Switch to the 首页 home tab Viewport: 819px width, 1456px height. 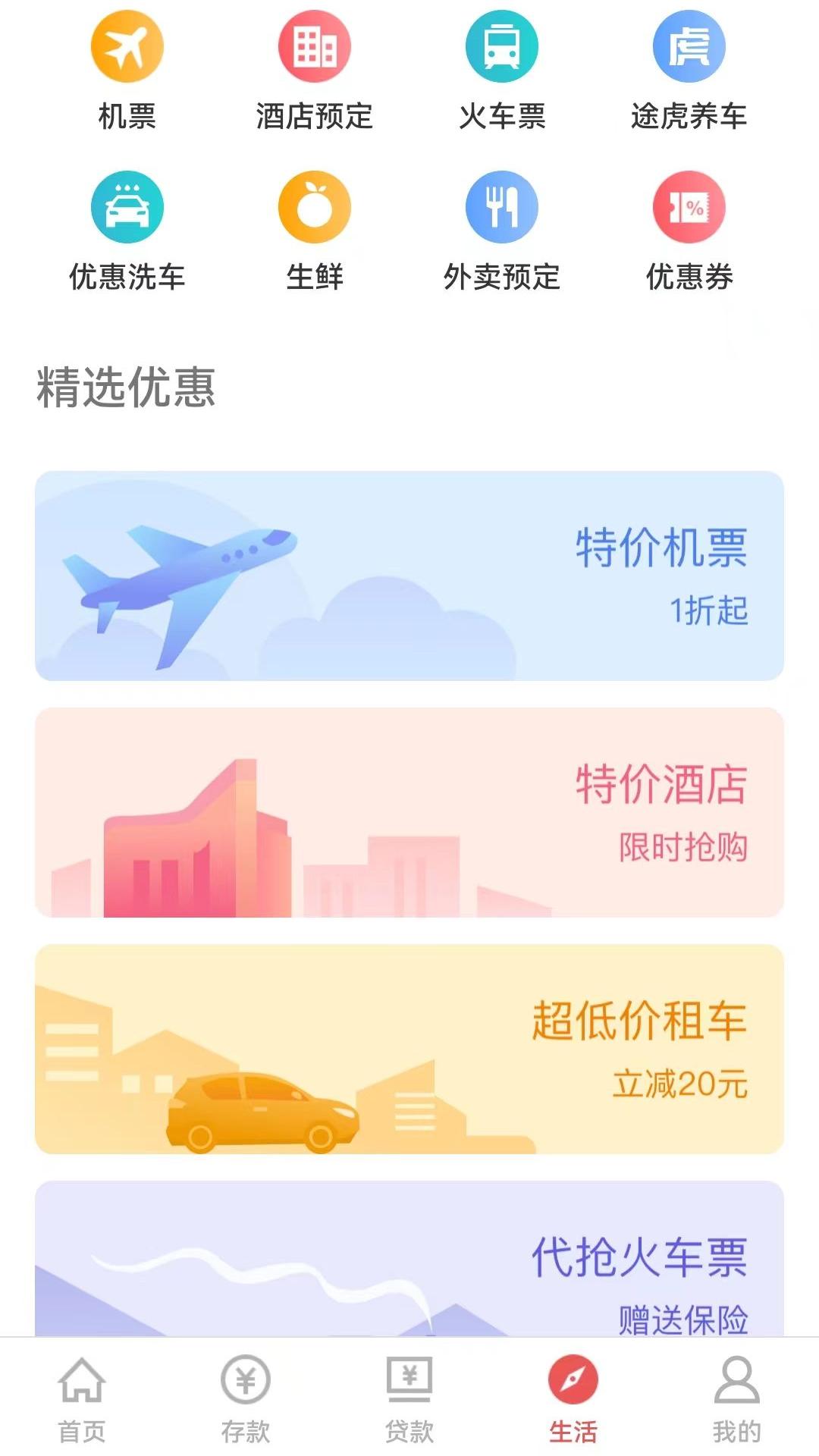coord(82,1398)
